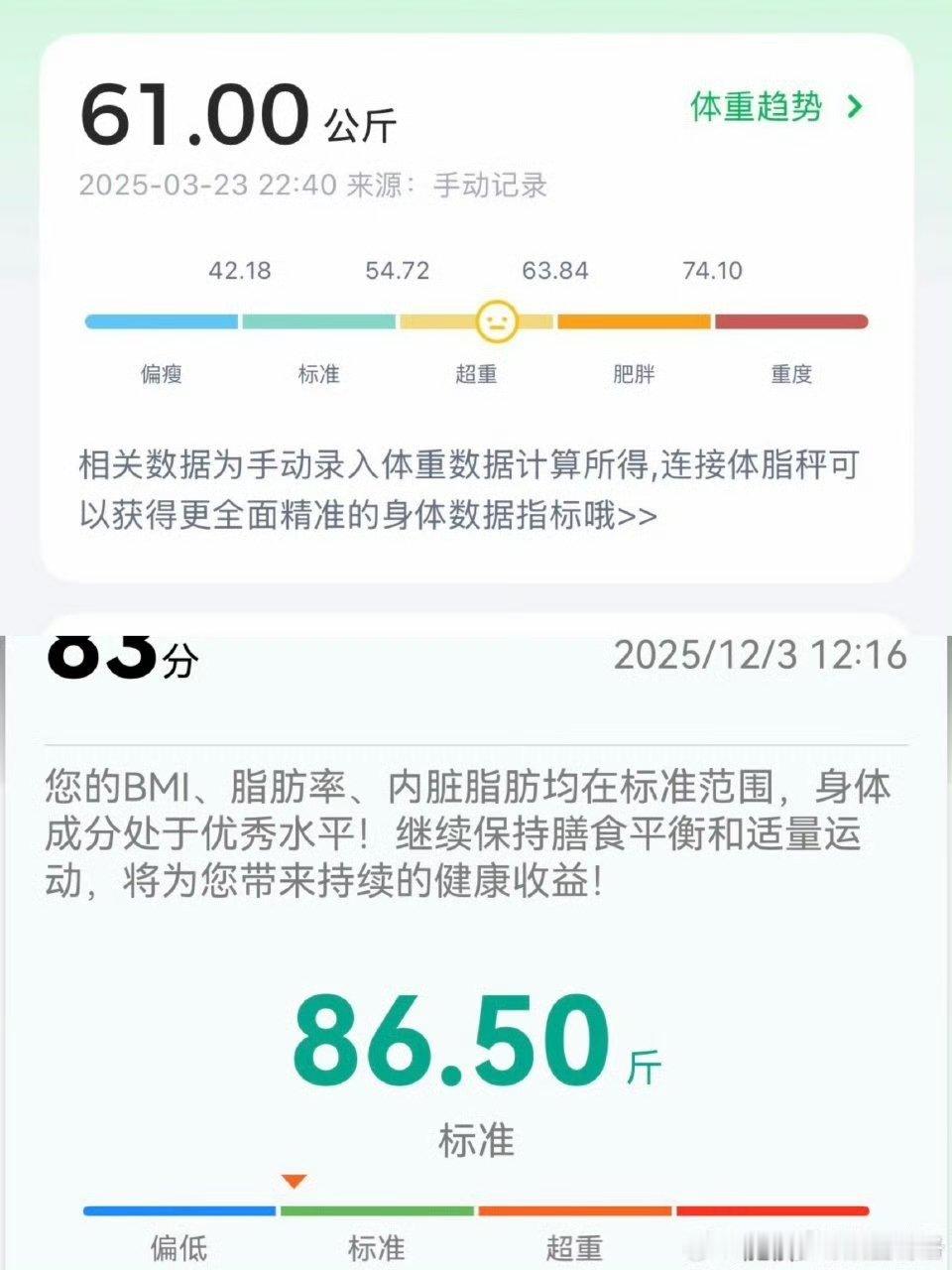Click the yellow smiley marker on the BMI scale
Screen dimensions: 952x1270
click(x=497, y=320)
